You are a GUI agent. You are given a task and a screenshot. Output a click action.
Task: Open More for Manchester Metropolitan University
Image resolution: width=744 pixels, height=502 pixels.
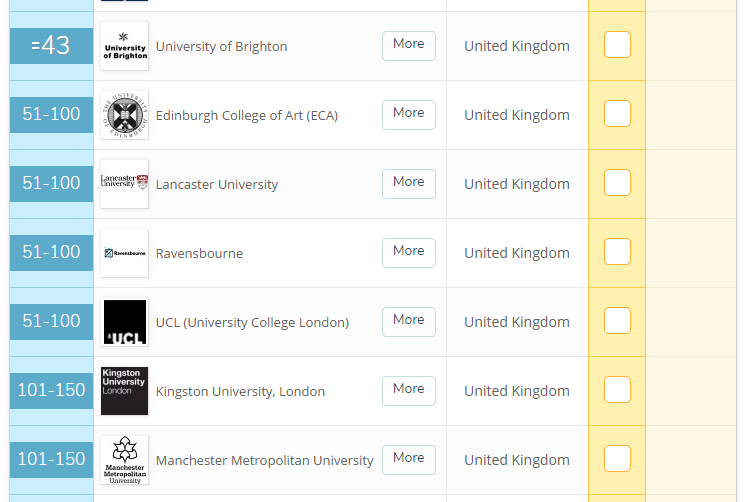[x=408, y=459]
